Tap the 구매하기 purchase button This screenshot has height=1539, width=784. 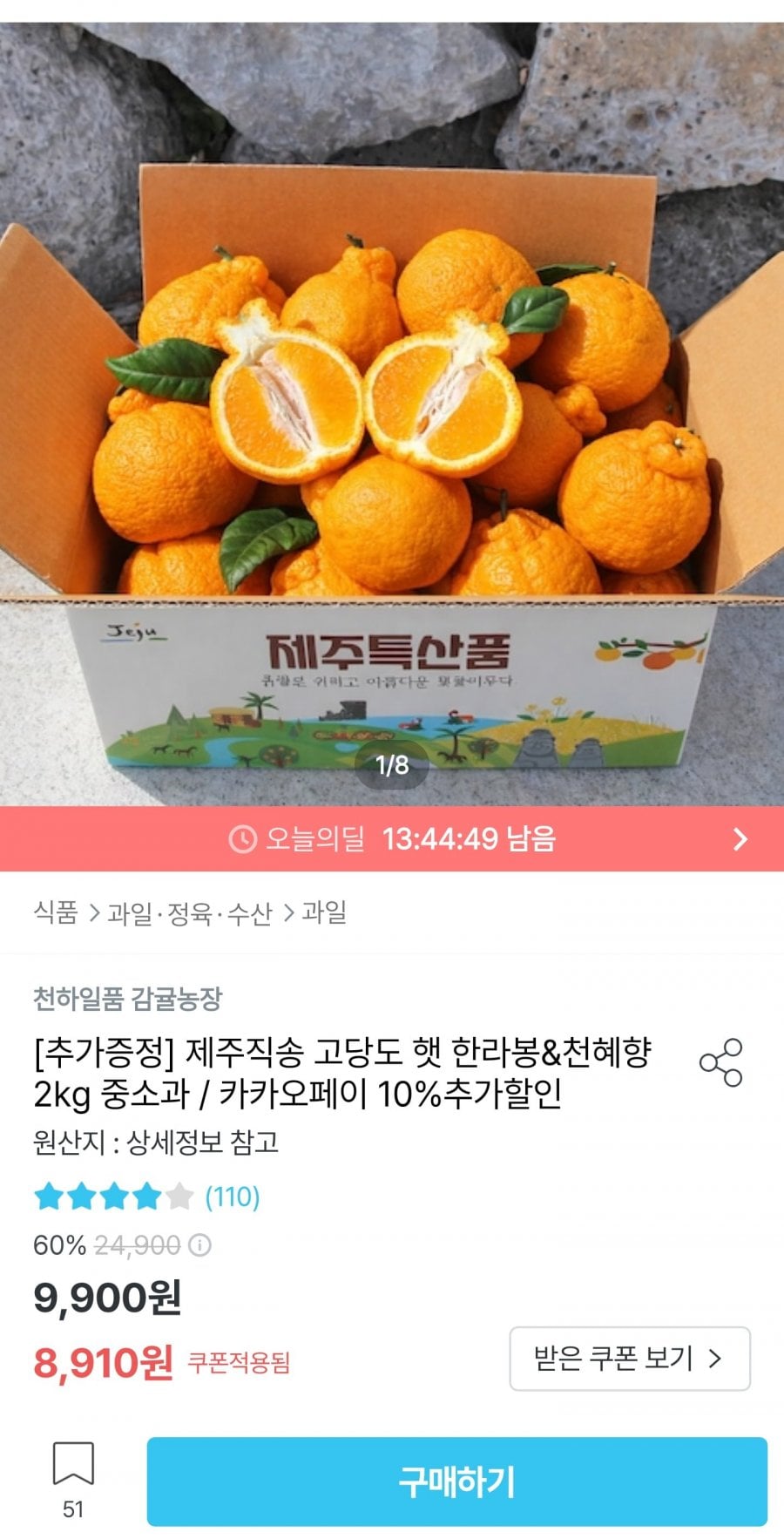tap(456, 1481)
